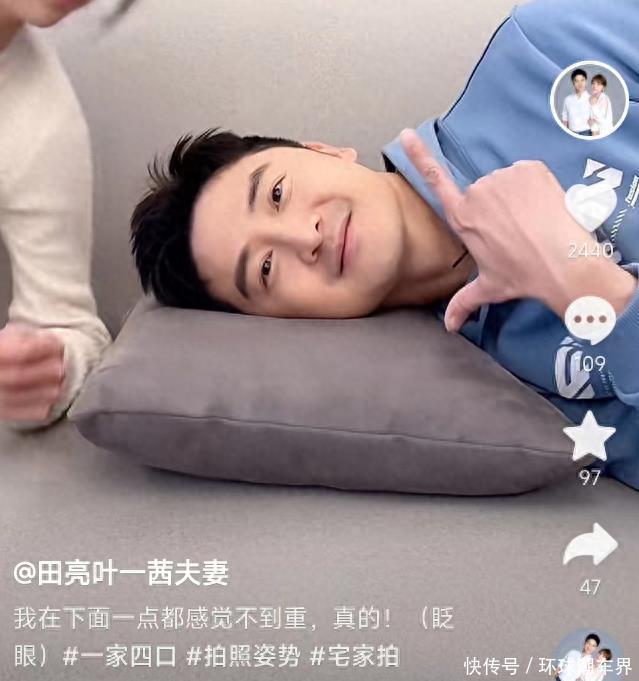Open the couple's profile avatar
The image size is (639, 681).
pyautogui.click(x=589, y=100)
